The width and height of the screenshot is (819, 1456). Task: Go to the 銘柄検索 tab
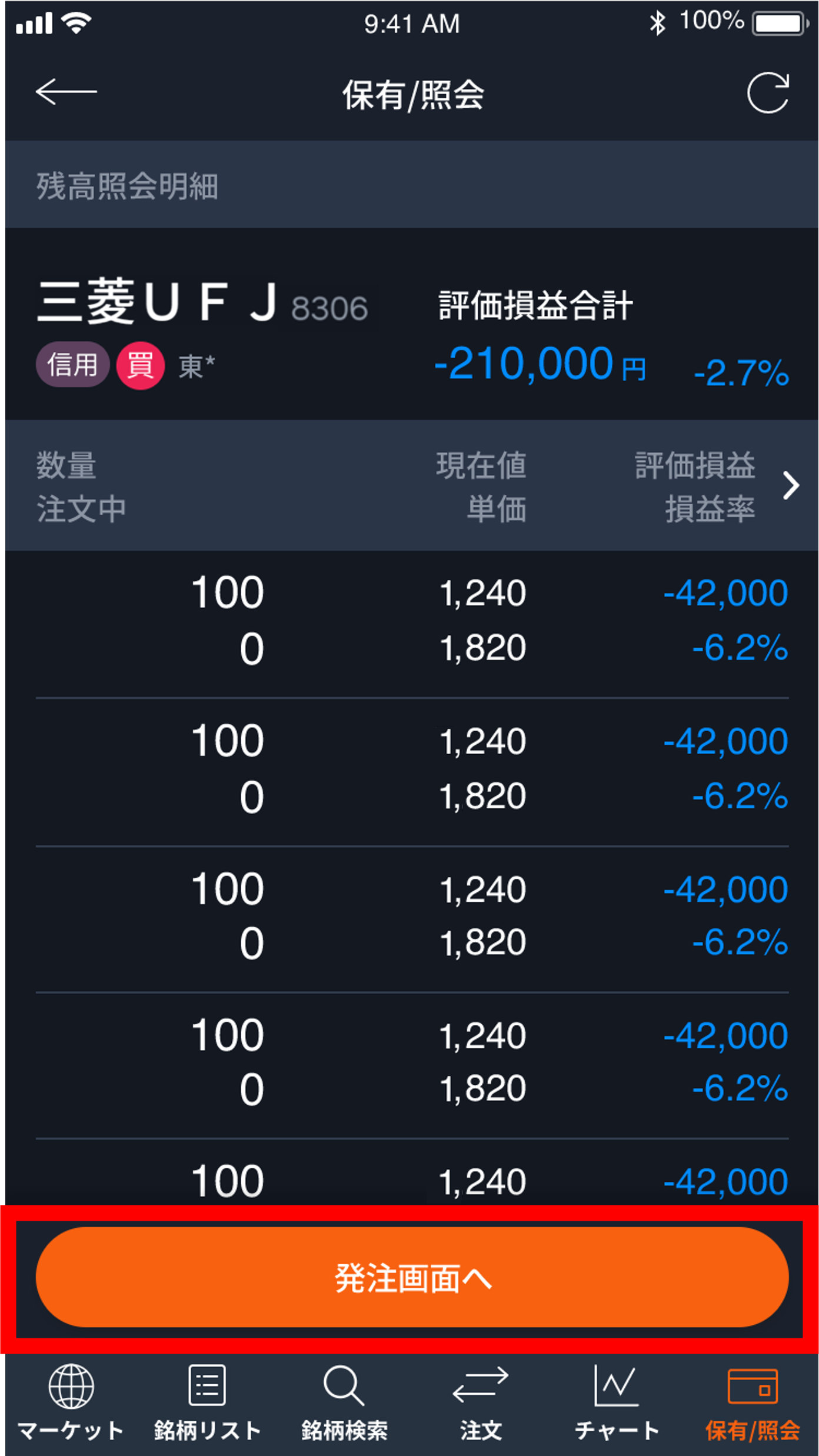tap(344, 1402)
